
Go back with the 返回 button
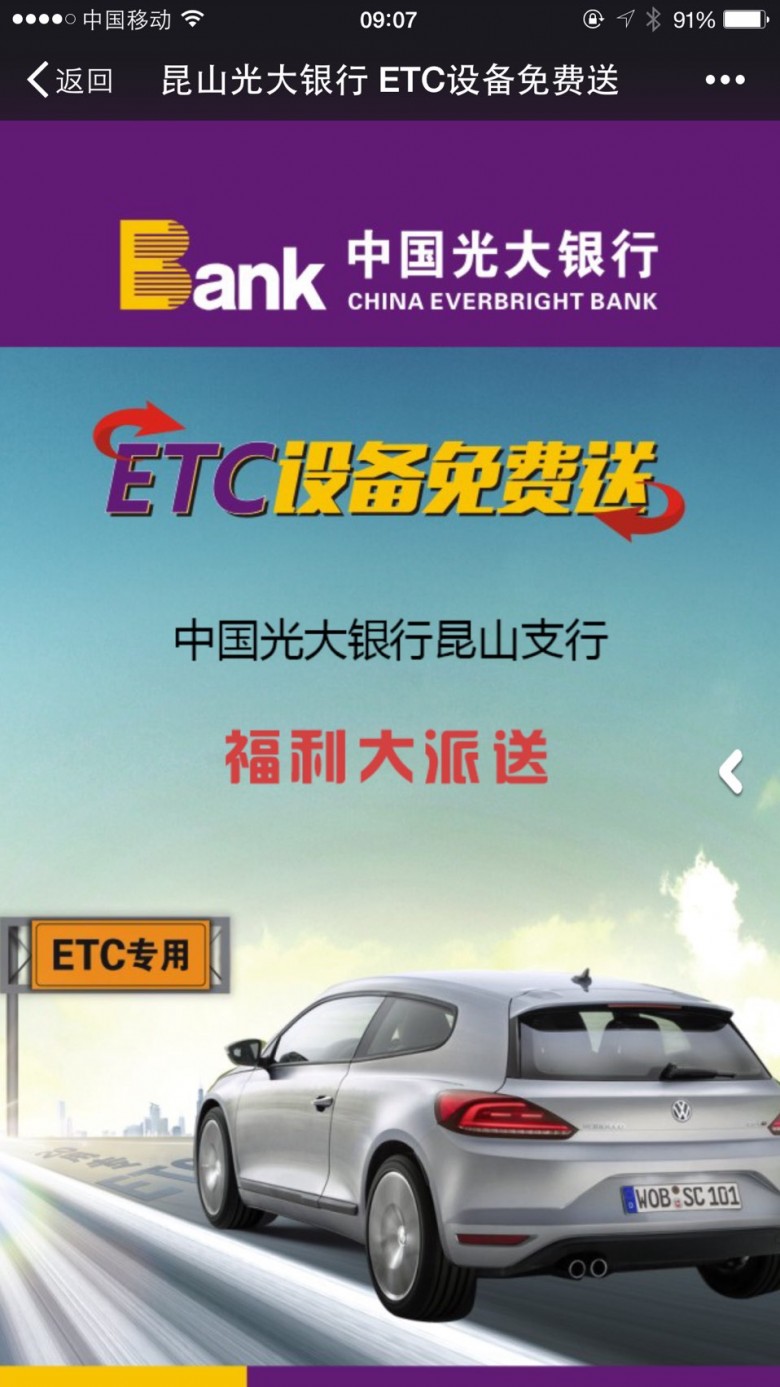coord(70,80)
